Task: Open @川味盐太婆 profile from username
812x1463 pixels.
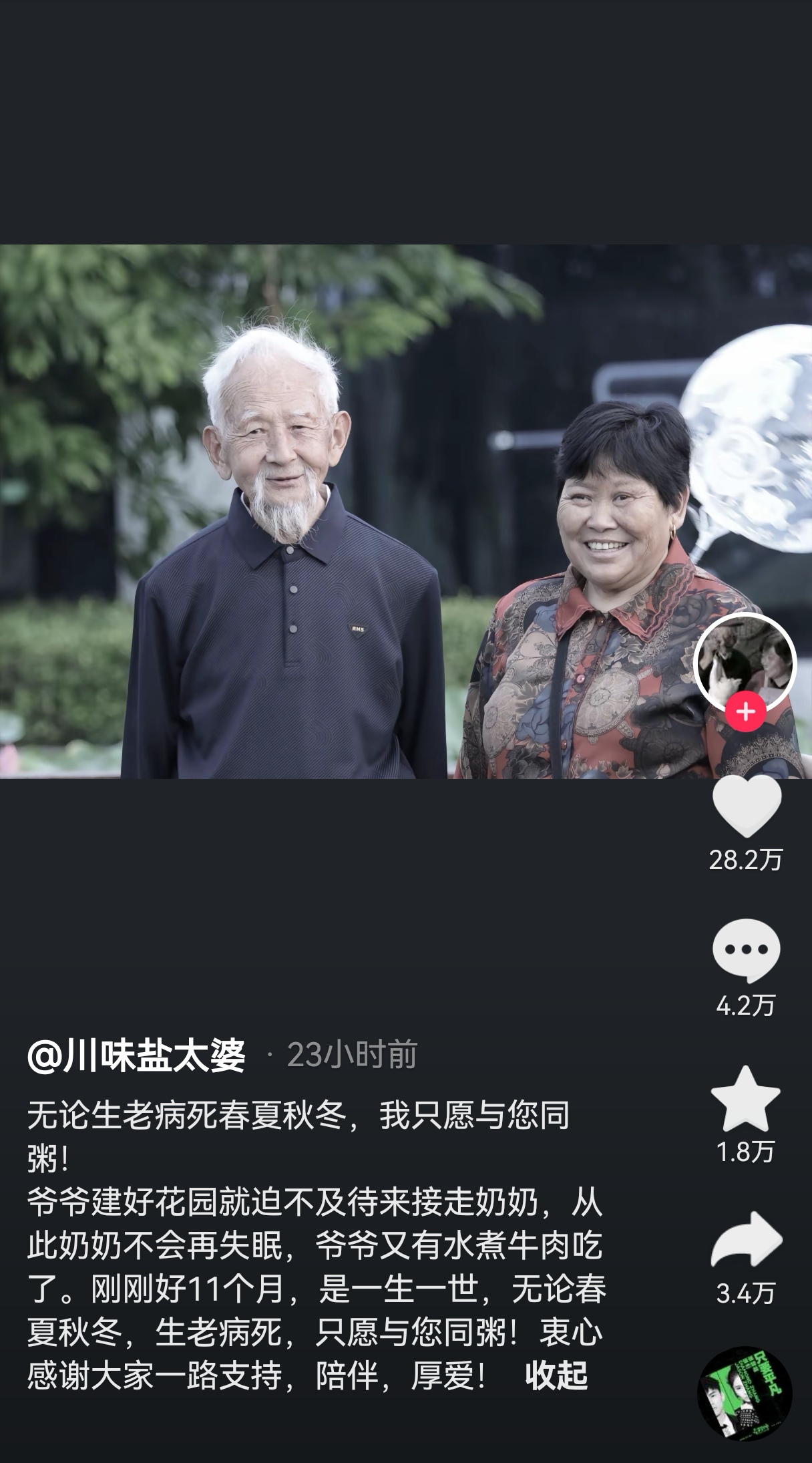Action: tap(136, 1056)
